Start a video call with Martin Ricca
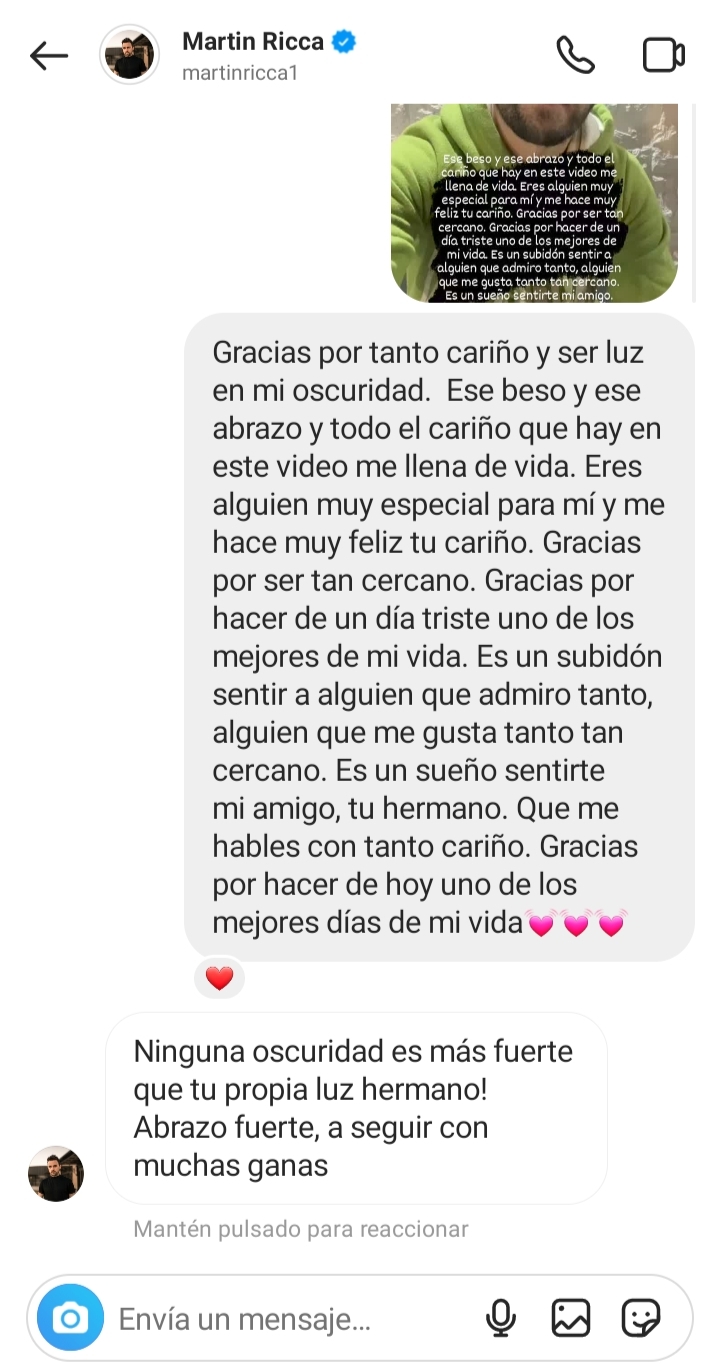The height and width of the screenshot is (1364, 719). pyautogui.click(x=663, y=55)
